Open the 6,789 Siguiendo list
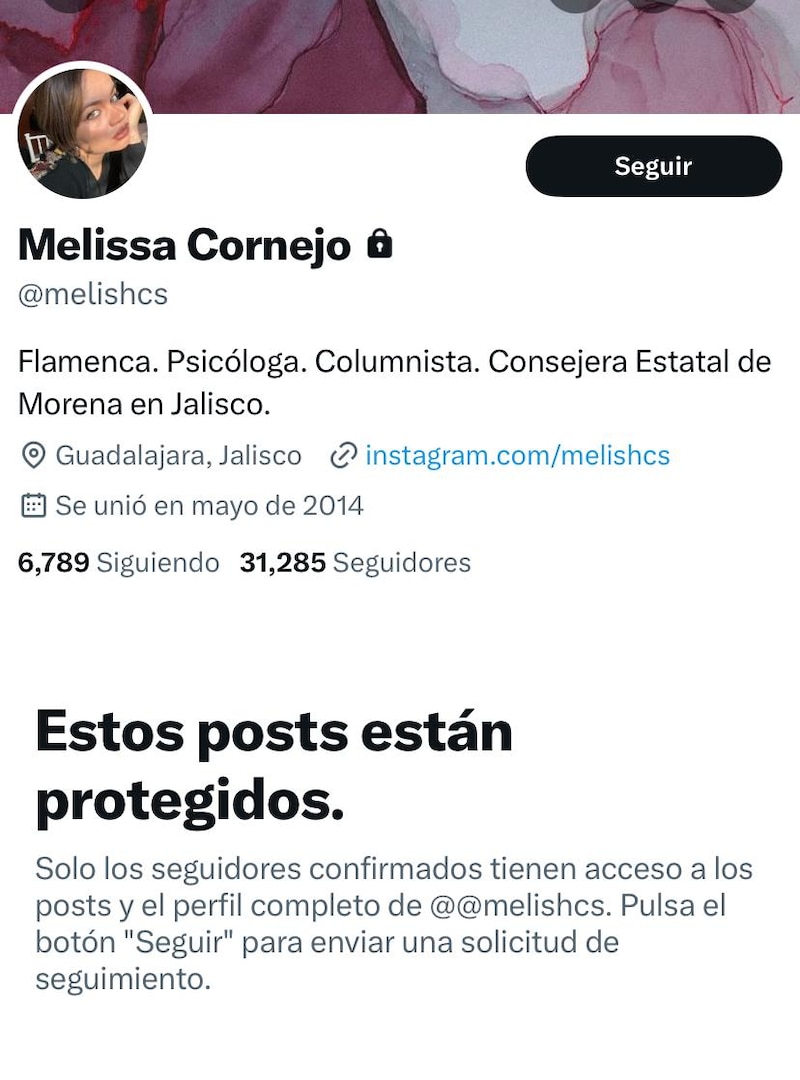Image resolution: width=800 pixels, height=1080 pixels. 119,563
